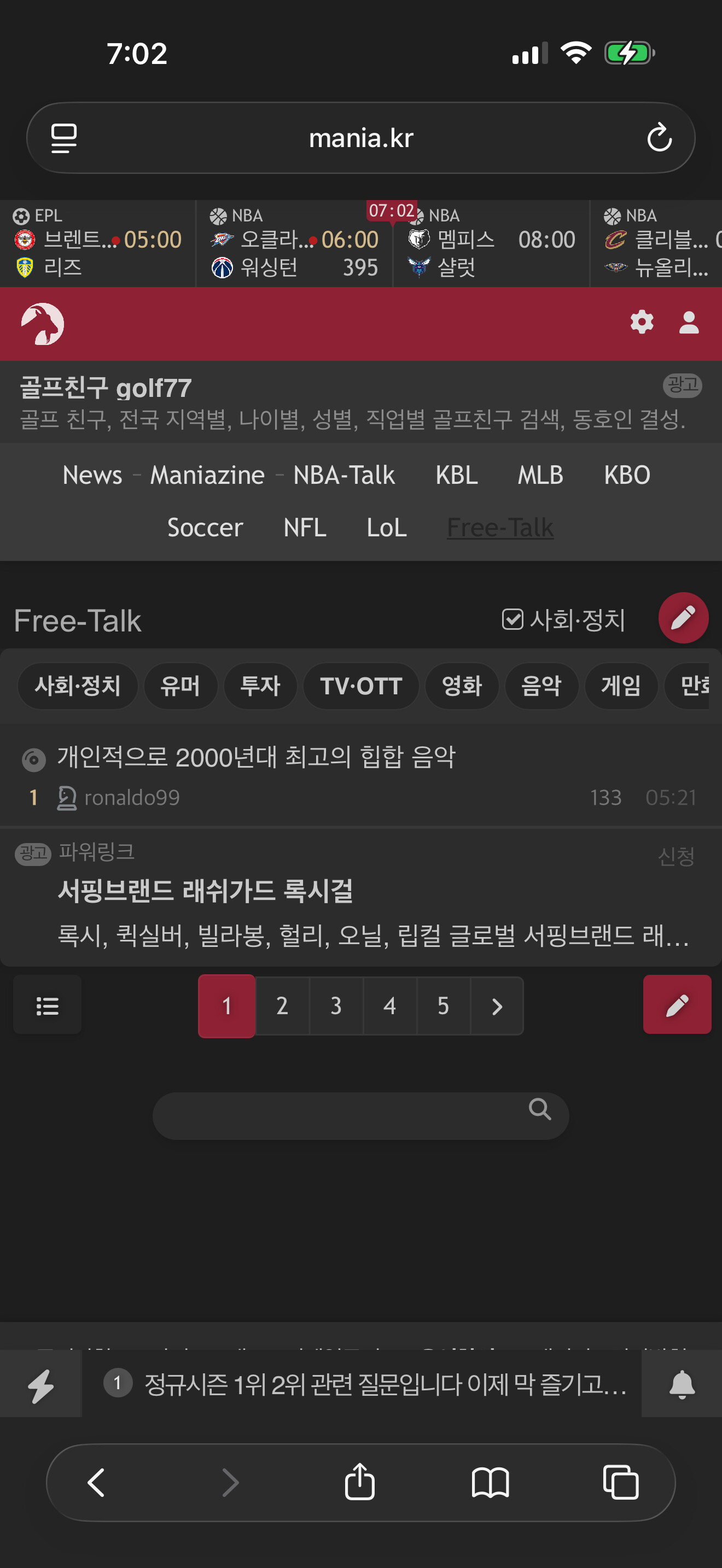Open the user profile icon
The image size is (722, 1568).
click(x=689, y=323)
